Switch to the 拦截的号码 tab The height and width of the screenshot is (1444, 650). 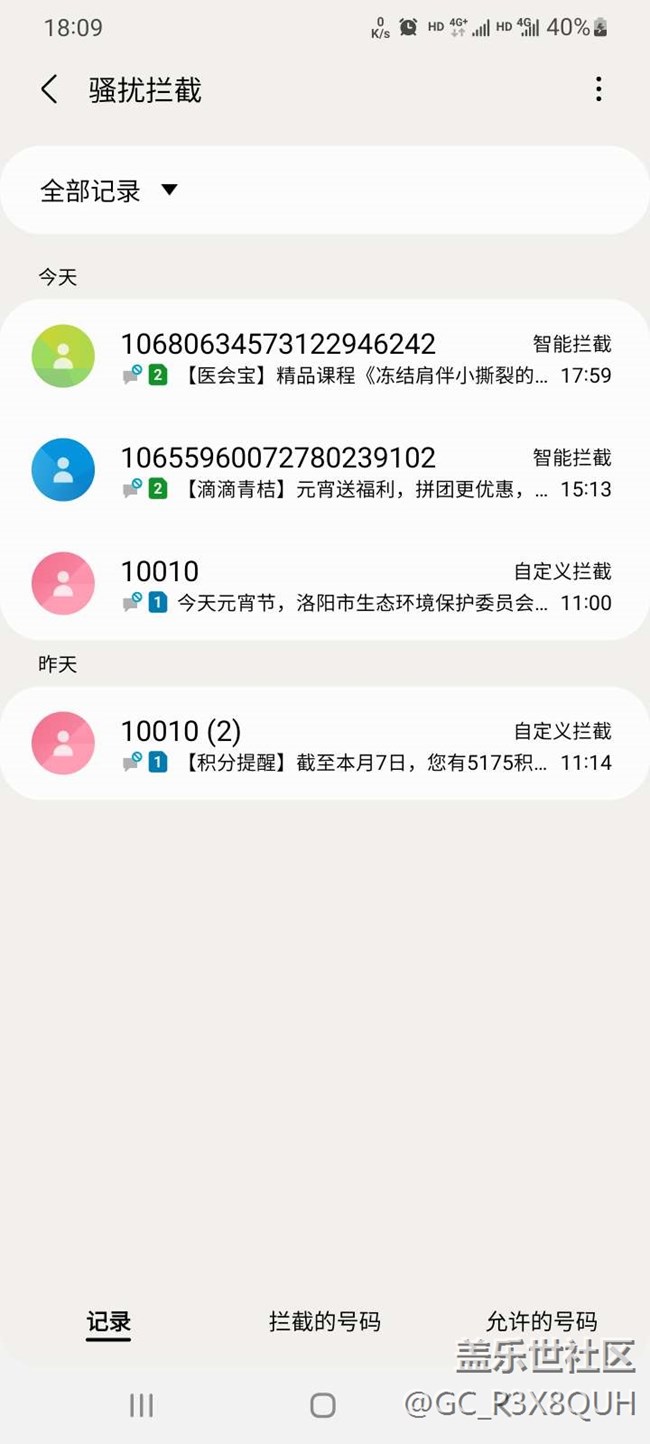325,1322
